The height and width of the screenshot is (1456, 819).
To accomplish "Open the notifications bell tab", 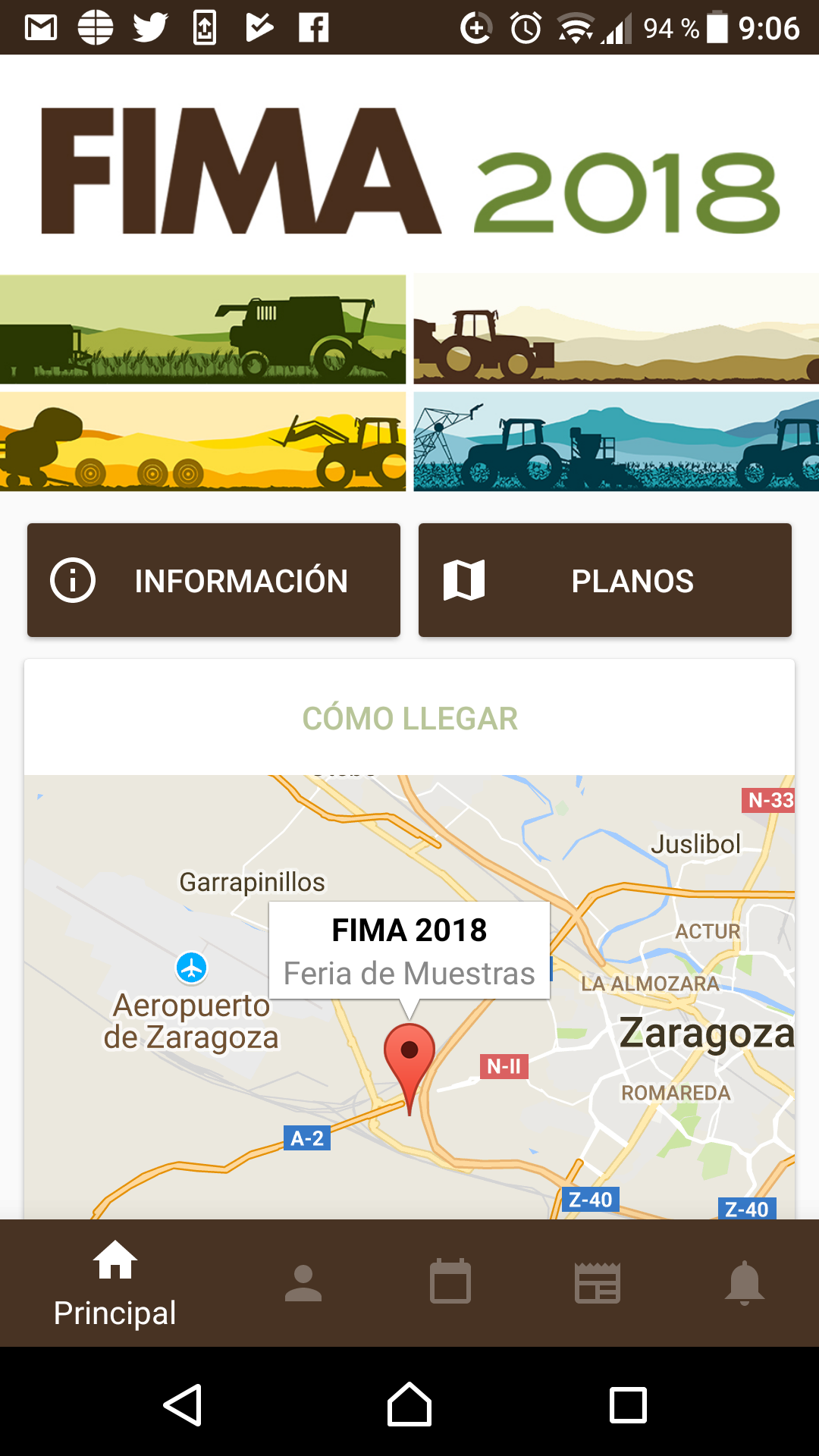I will 745,1283.
